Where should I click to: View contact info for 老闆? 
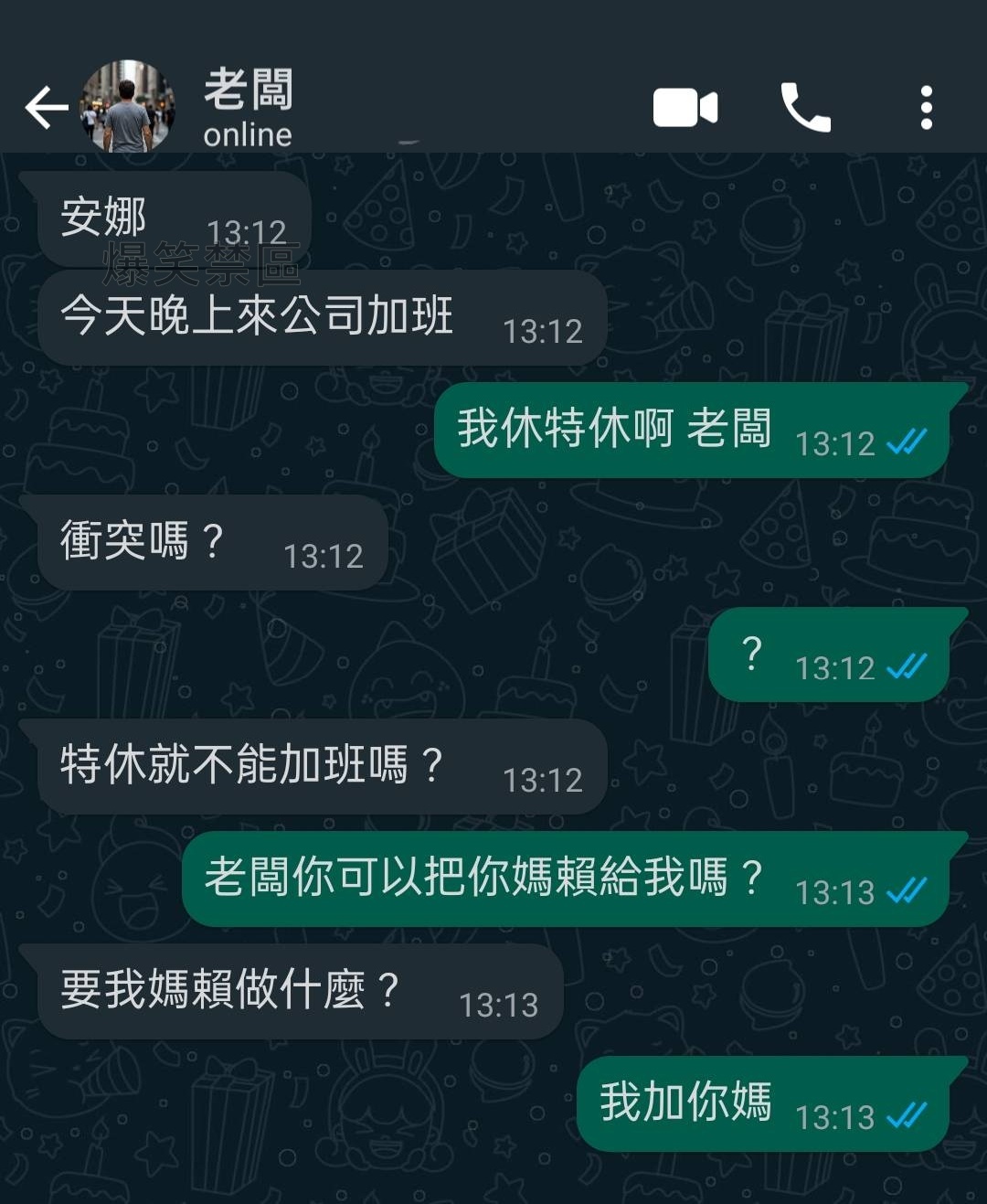[x=248, y=108]
